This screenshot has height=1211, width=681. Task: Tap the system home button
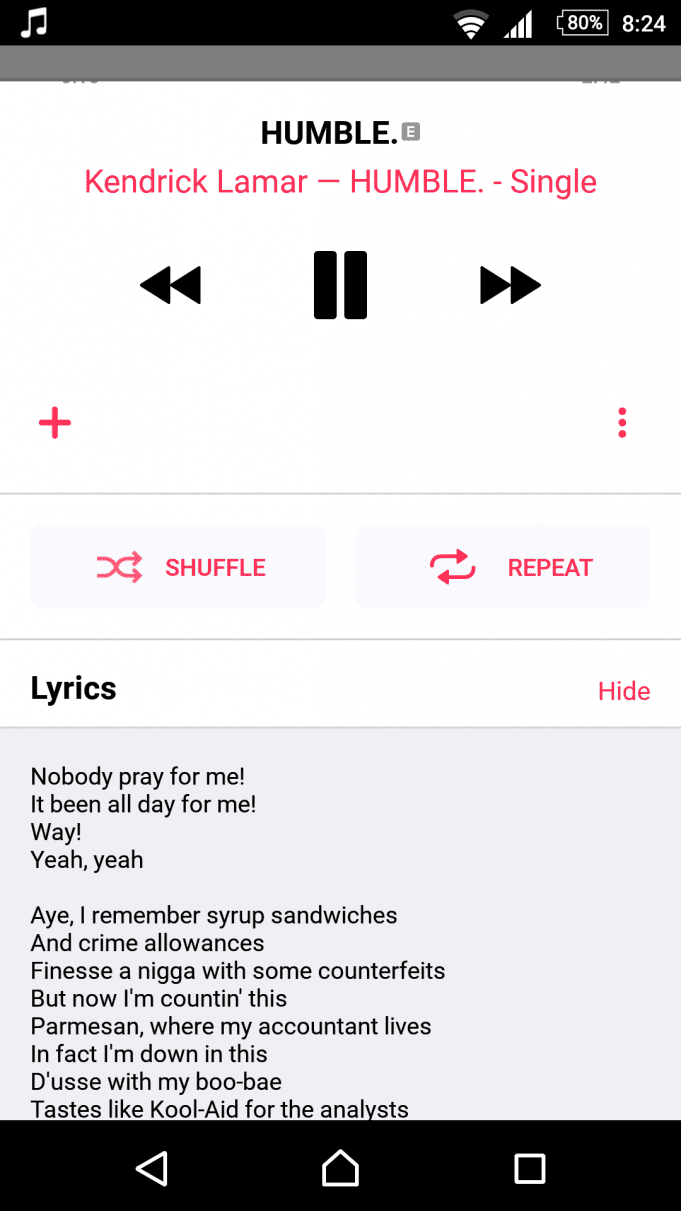340,1167
